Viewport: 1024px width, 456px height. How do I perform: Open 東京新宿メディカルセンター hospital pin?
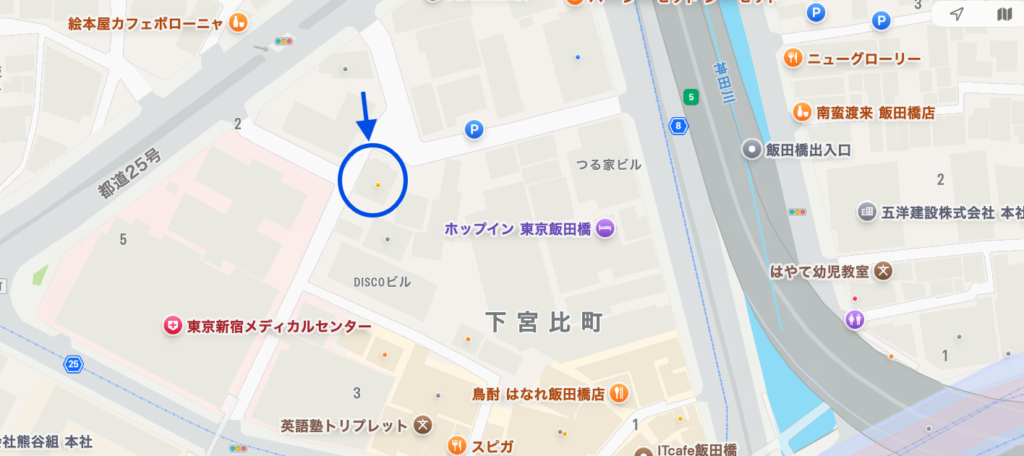click(172, 326)
